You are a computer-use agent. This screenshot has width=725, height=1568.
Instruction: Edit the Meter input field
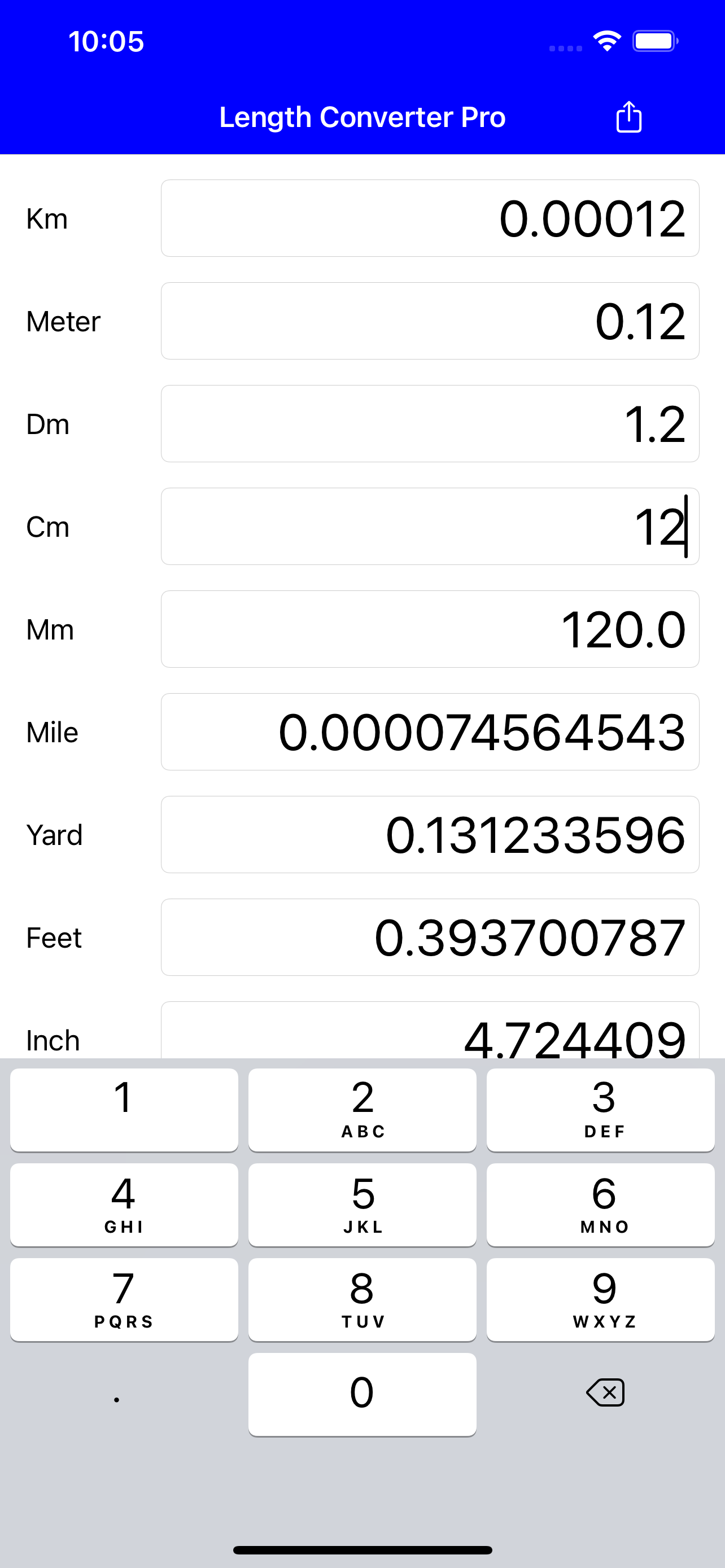coord(430,321)
